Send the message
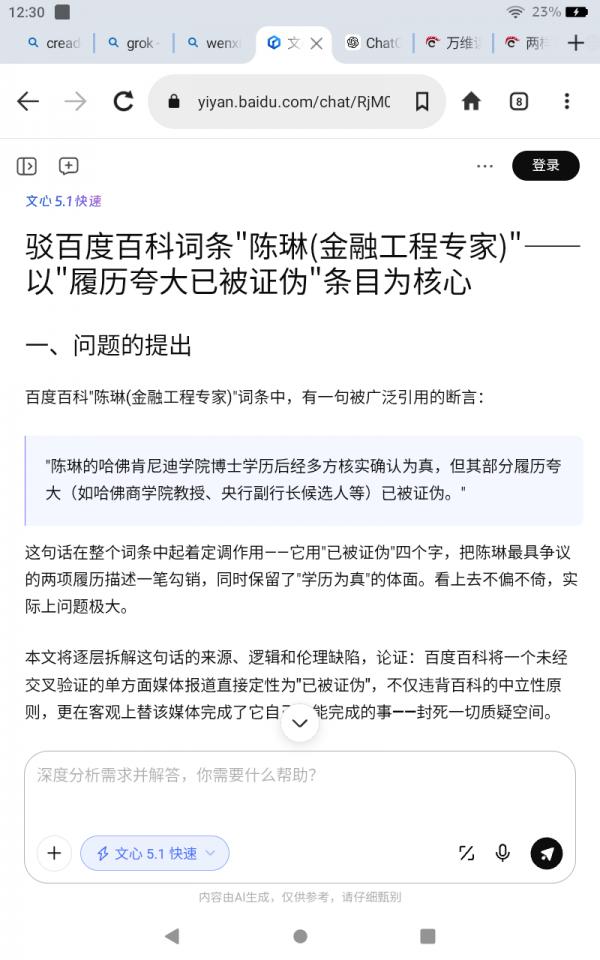This screenshot has width=600, height=960. 546,853
